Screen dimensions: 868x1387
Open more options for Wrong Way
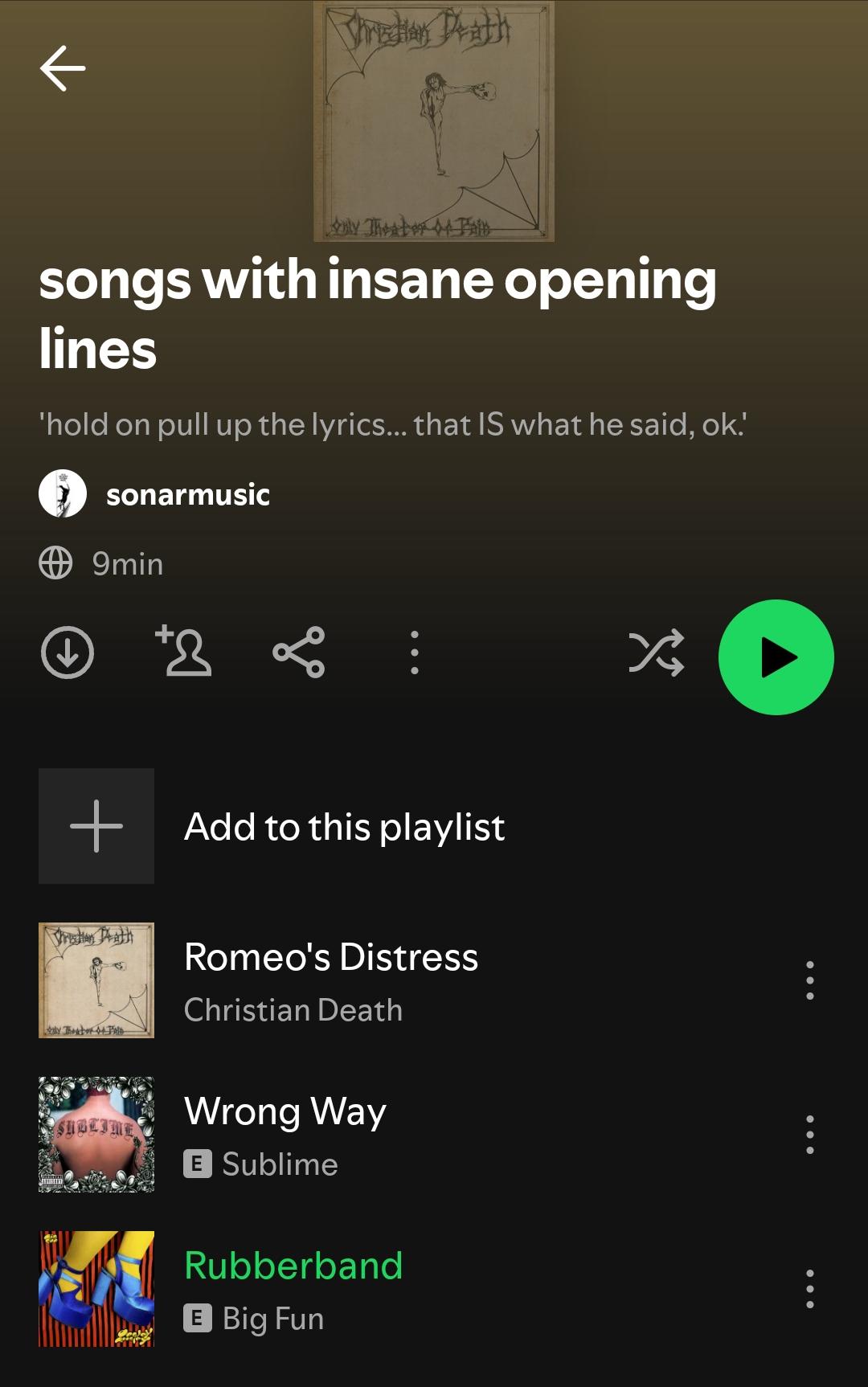(810, 1135)
